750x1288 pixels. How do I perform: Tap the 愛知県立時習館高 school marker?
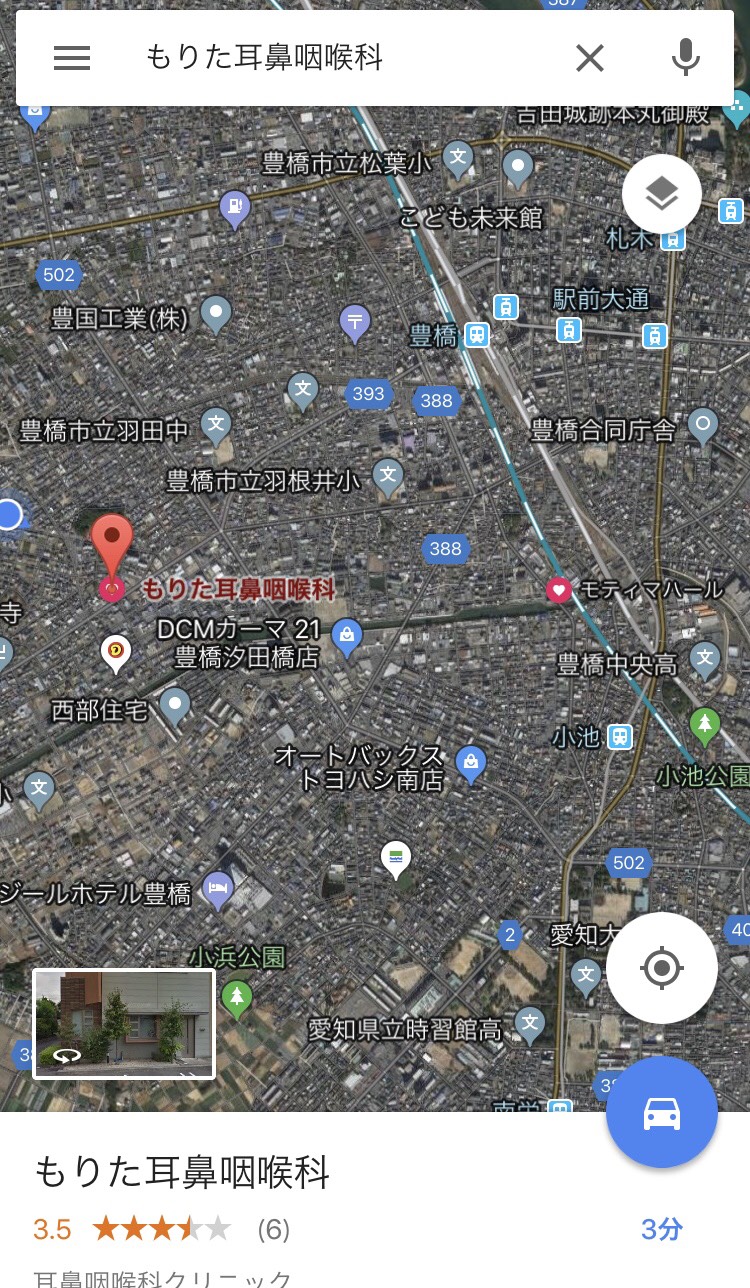coord(530,1022)
